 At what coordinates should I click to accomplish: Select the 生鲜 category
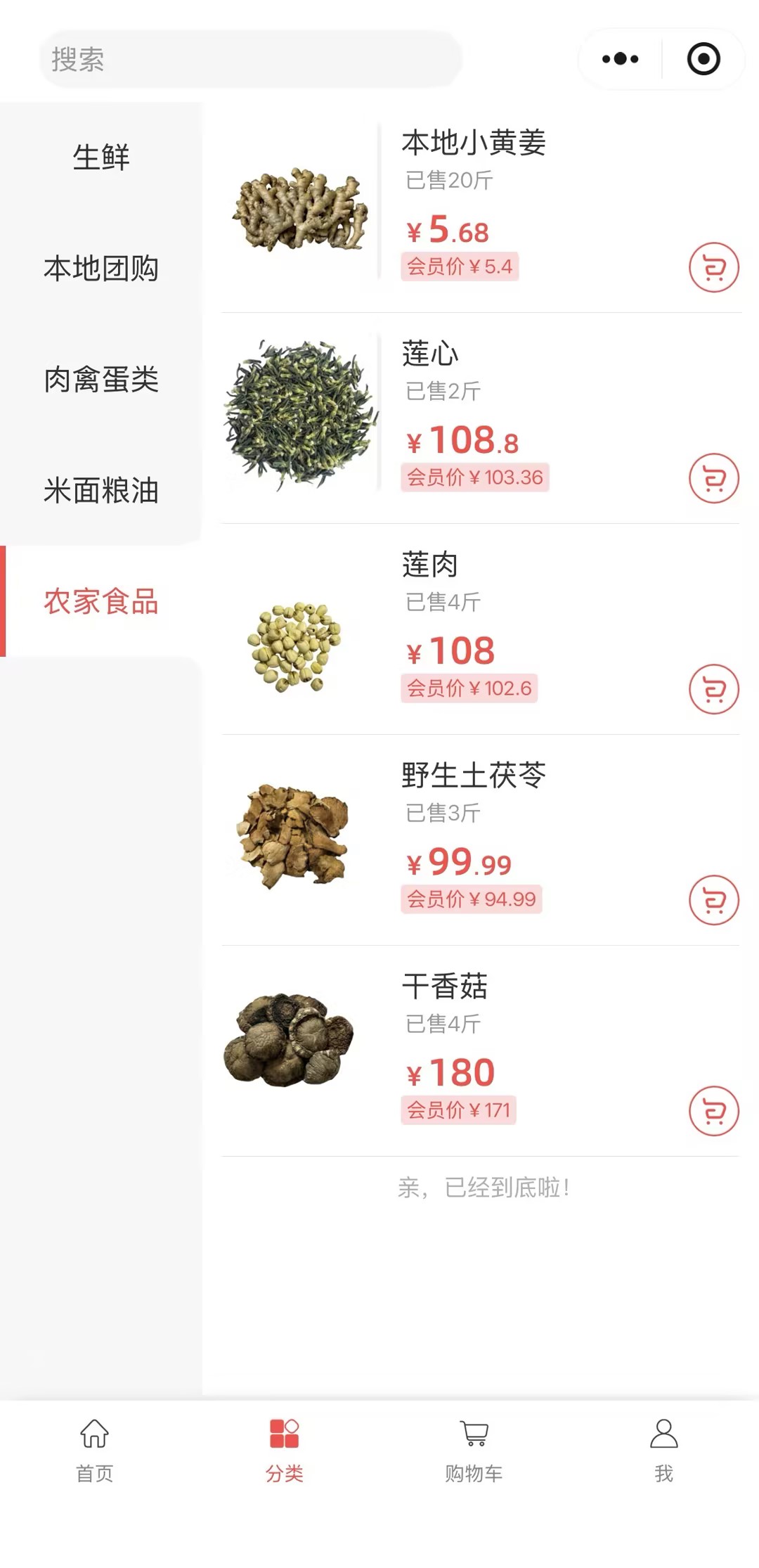click(101, 157)
